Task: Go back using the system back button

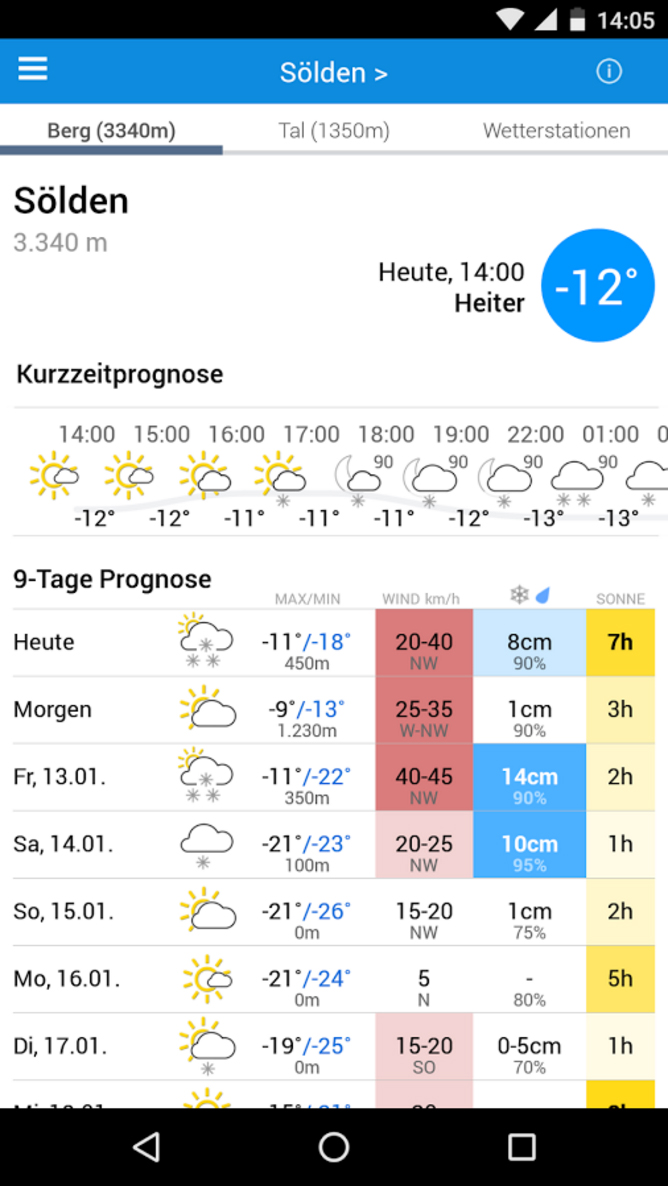Action: point(146,1147)
